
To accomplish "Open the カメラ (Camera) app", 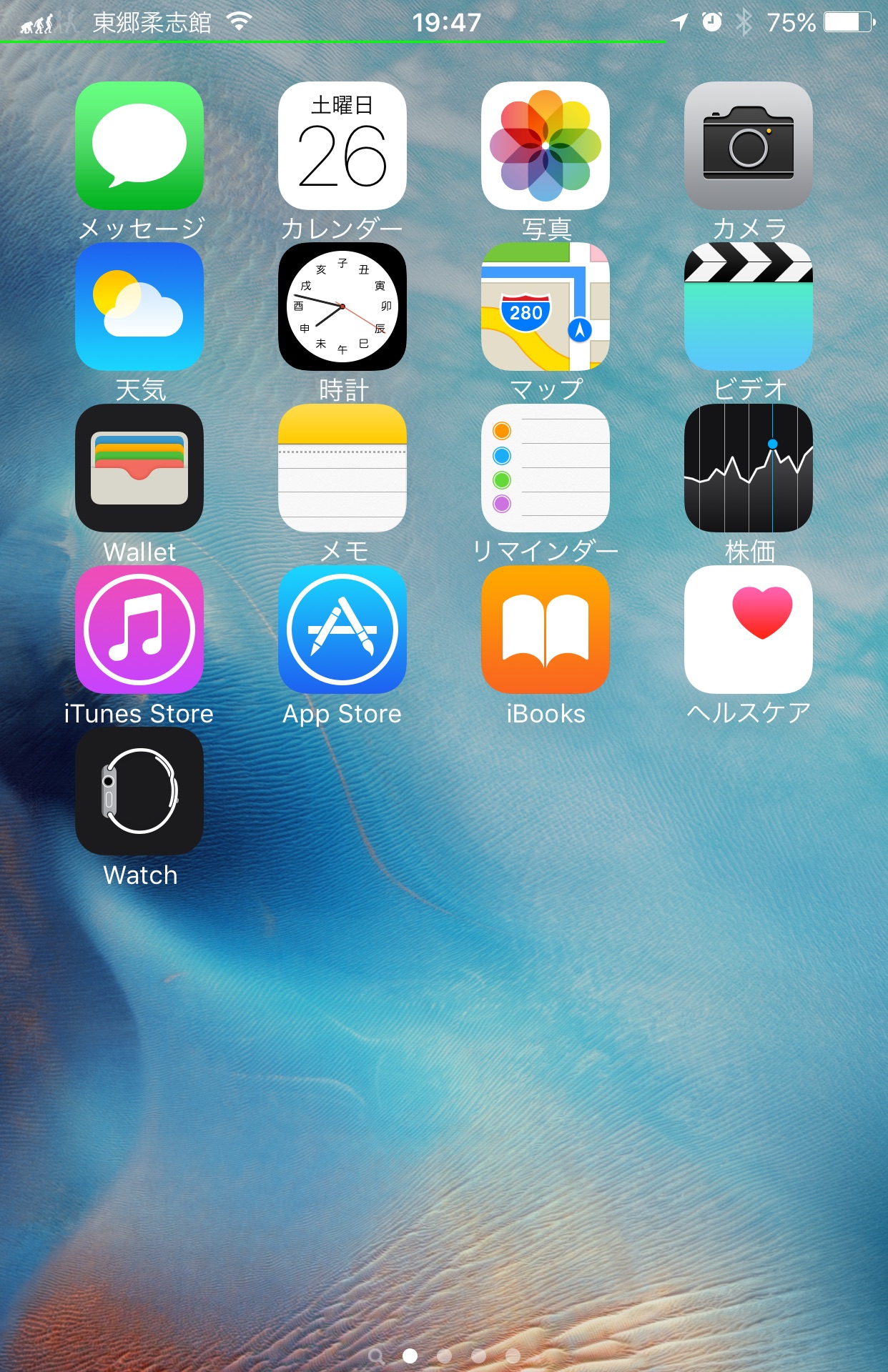I will [x=749, y=146].
